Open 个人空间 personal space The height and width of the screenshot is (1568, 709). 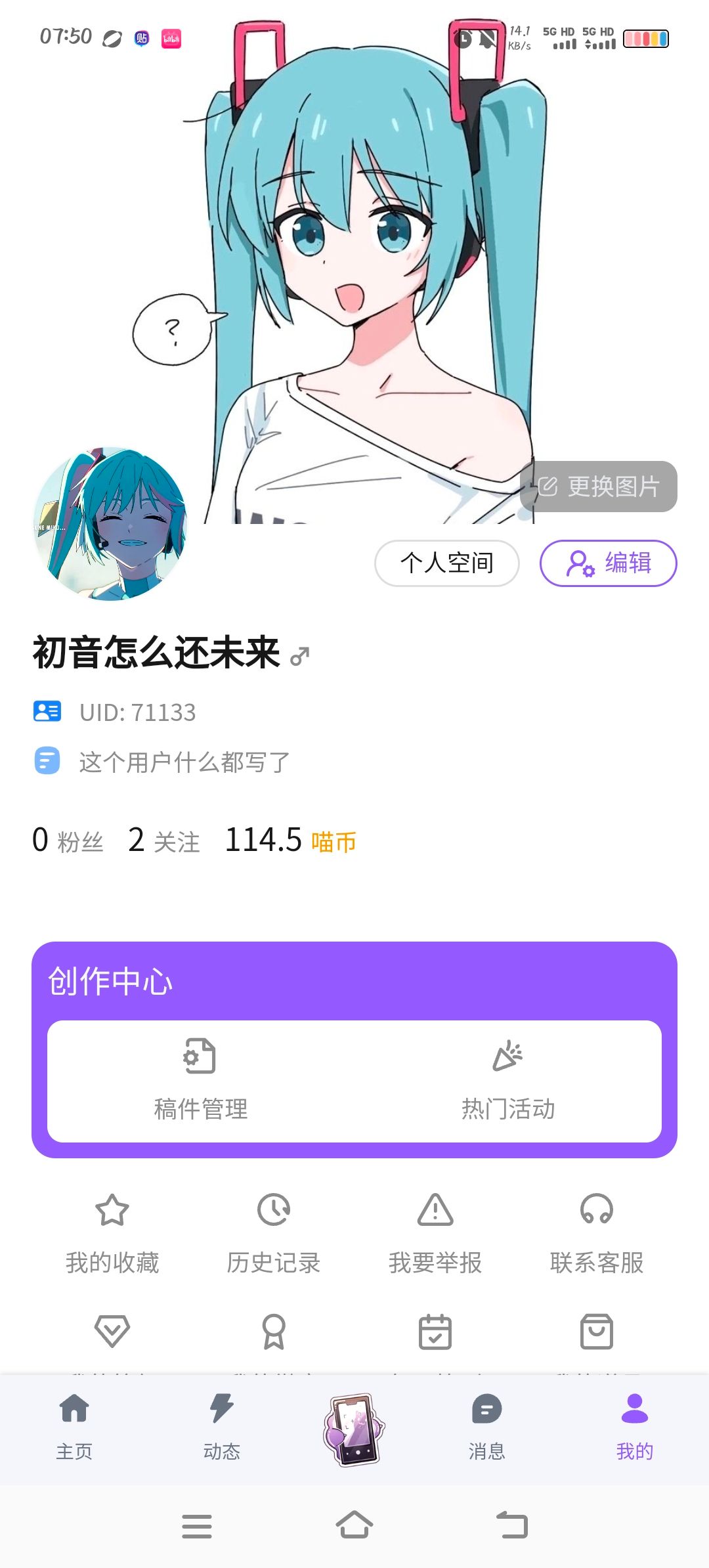click(x=446, y=563)
